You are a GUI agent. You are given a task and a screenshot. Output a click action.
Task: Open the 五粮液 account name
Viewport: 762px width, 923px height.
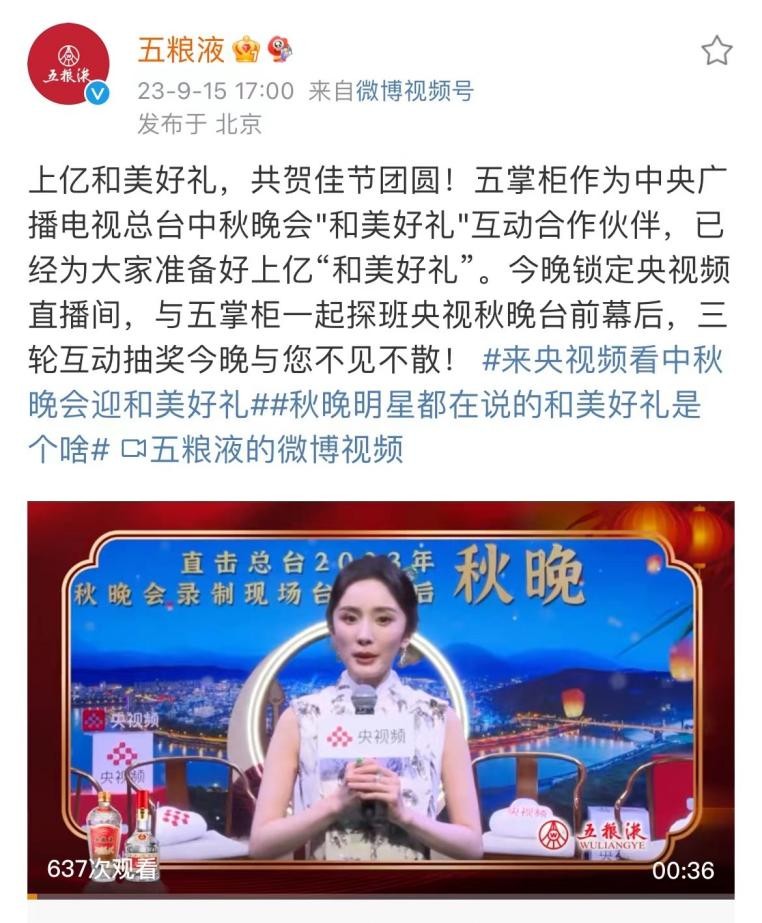[180, 48]
